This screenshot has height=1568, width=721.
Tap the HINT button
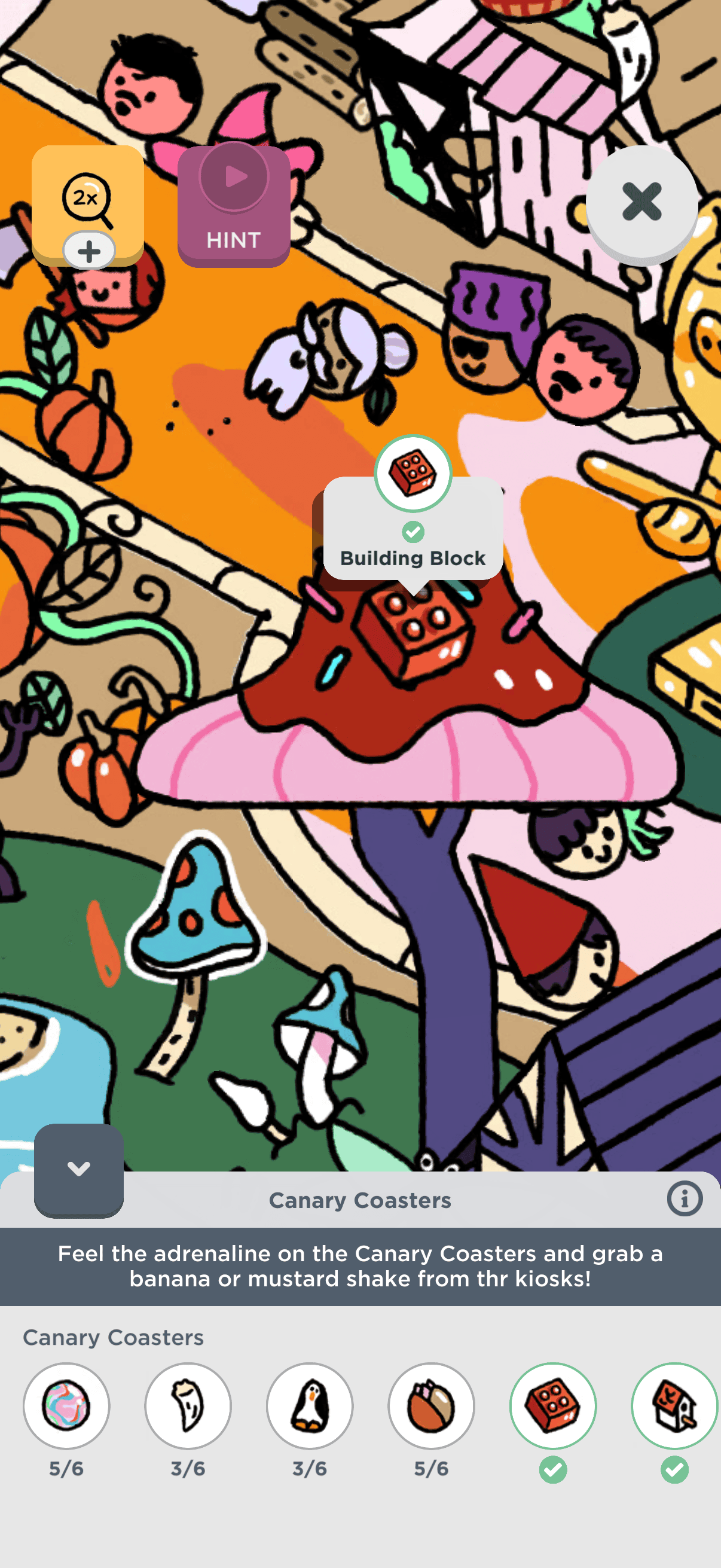click(234, 206)
